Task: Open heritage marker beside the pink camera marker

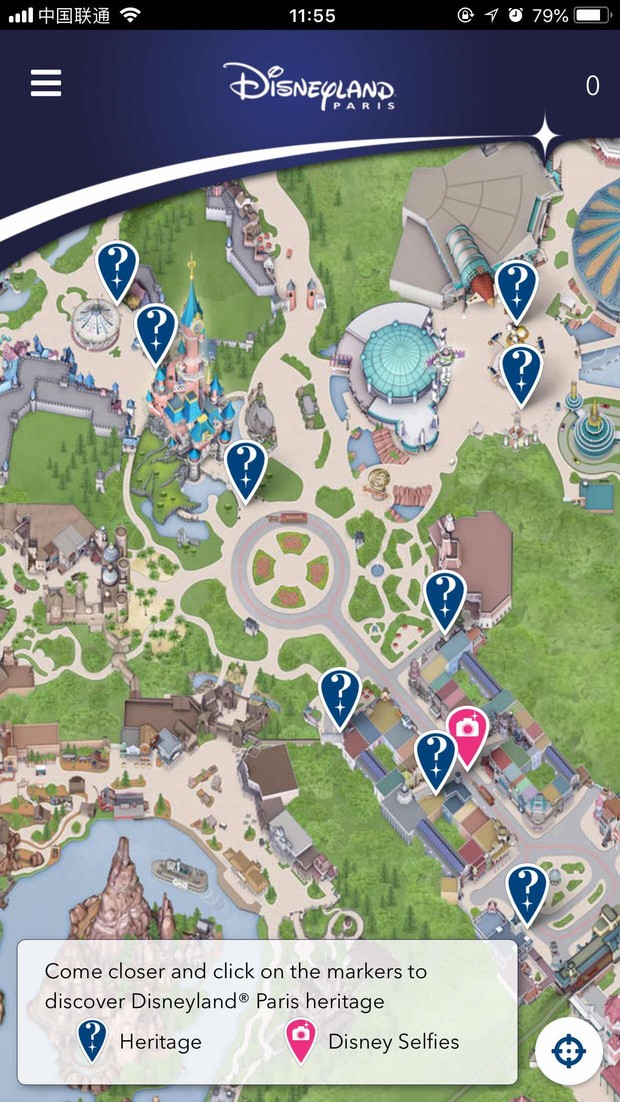Action: [435, 756]
